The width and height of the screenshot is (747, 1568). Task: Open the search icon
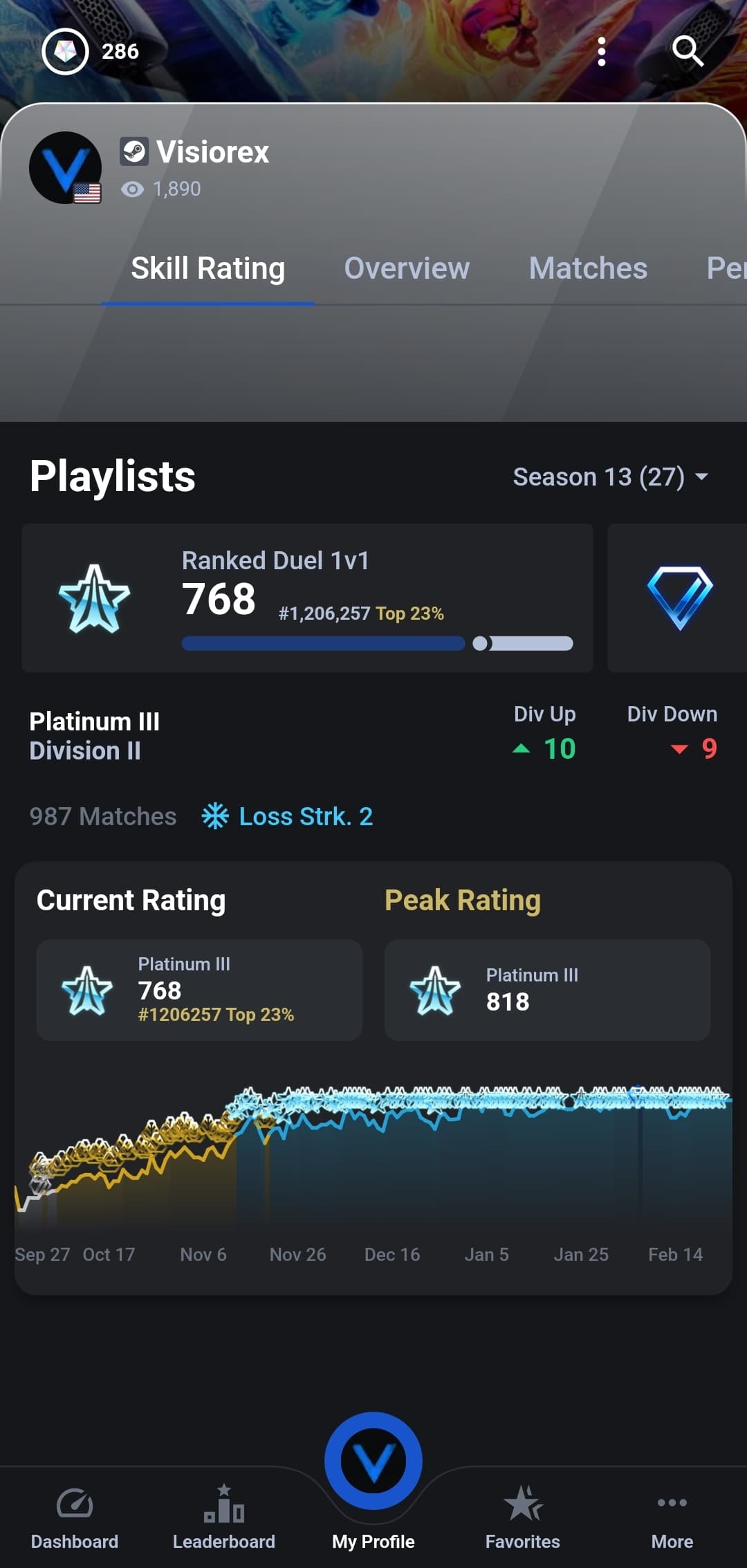click(688, 51)
